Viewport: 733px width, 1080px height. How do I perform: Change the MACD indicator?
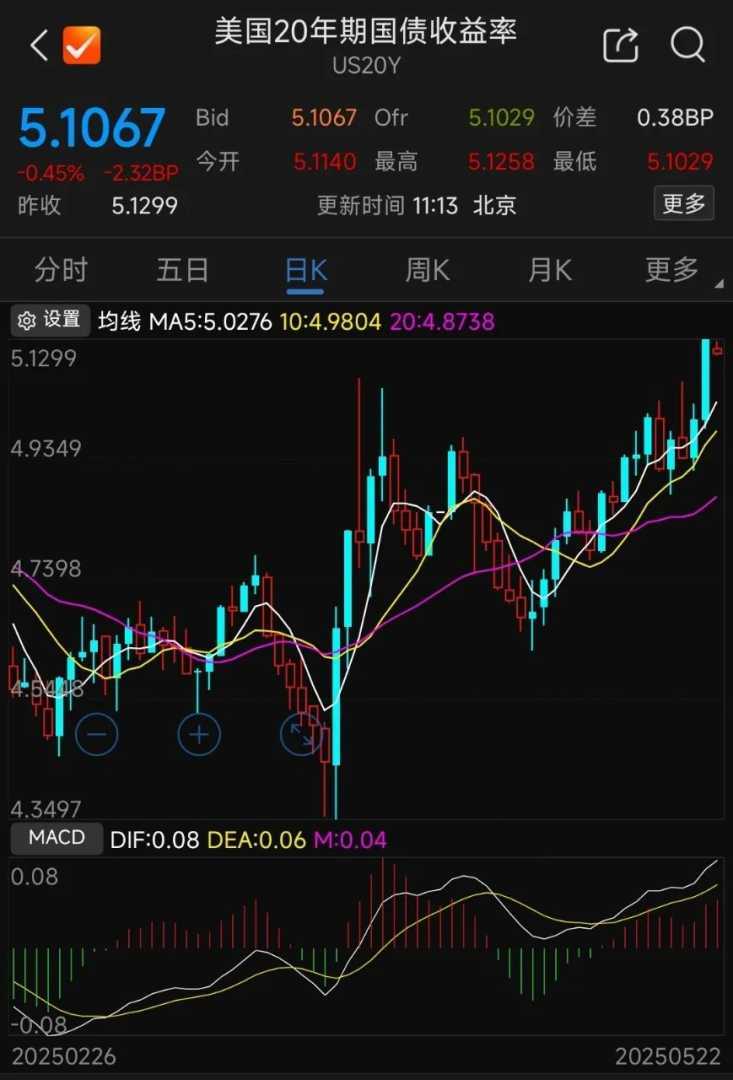(56, 838)
